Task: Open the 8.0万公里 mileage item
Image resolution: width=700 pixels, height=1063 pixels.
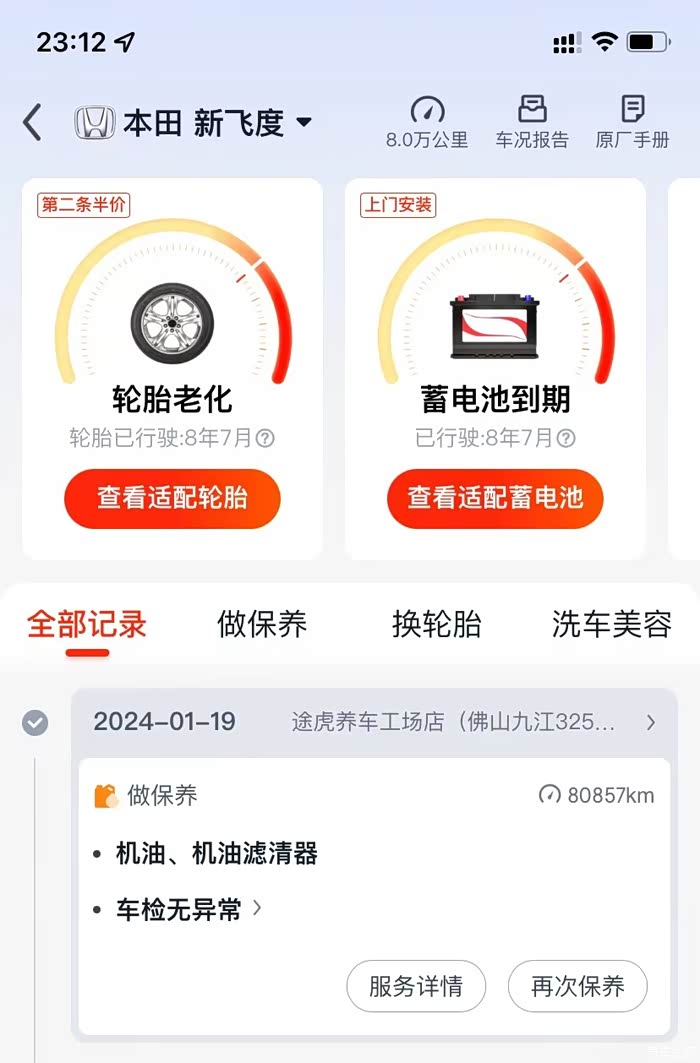Action: click(427, 123)
